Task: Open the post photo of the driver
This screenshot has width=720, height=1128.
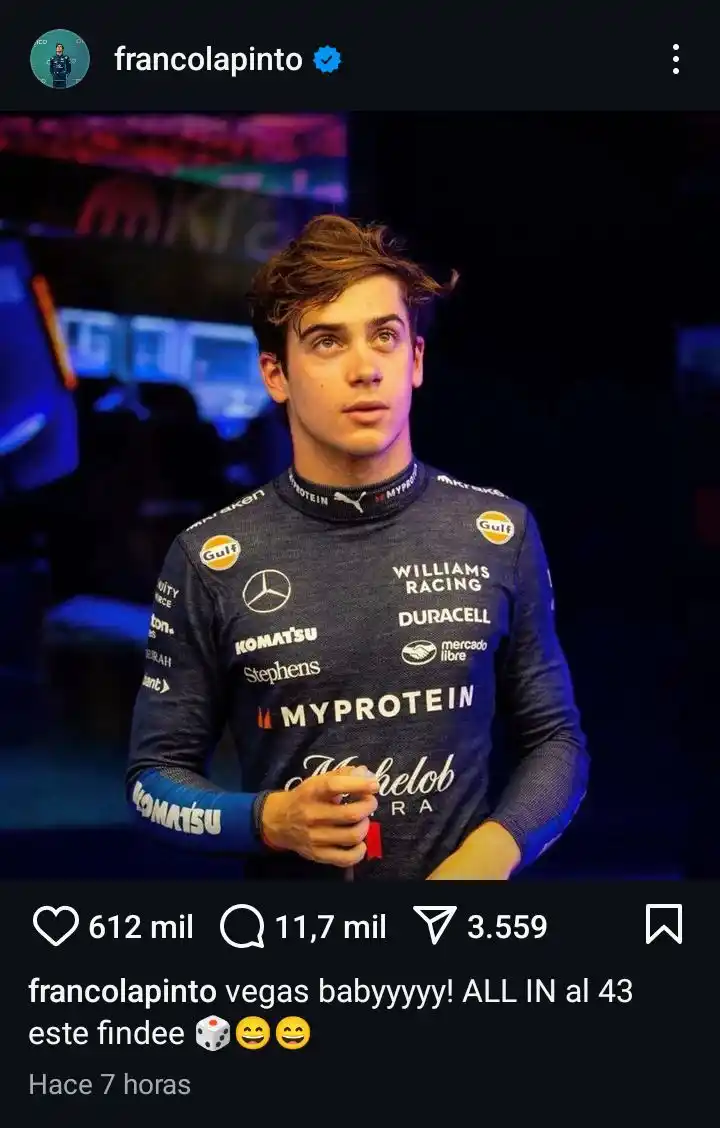Action: click(360, 500)
